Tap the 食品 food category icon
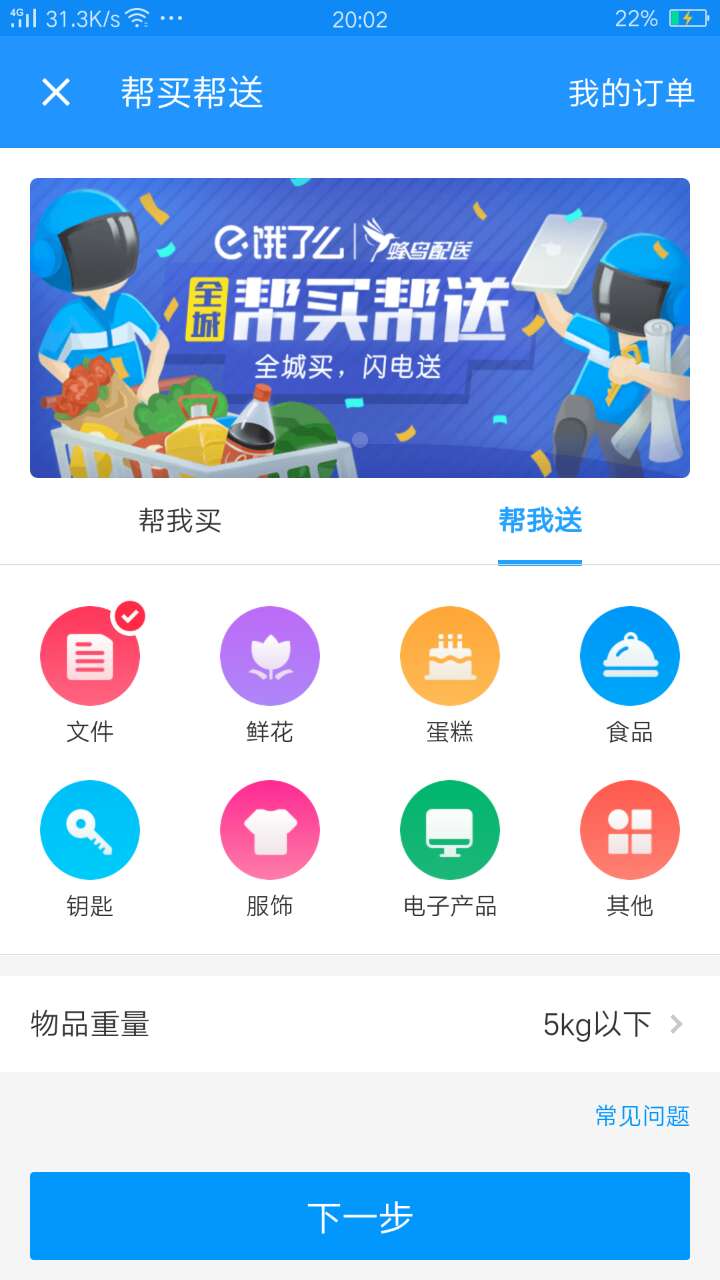 (x=630, y=655)
